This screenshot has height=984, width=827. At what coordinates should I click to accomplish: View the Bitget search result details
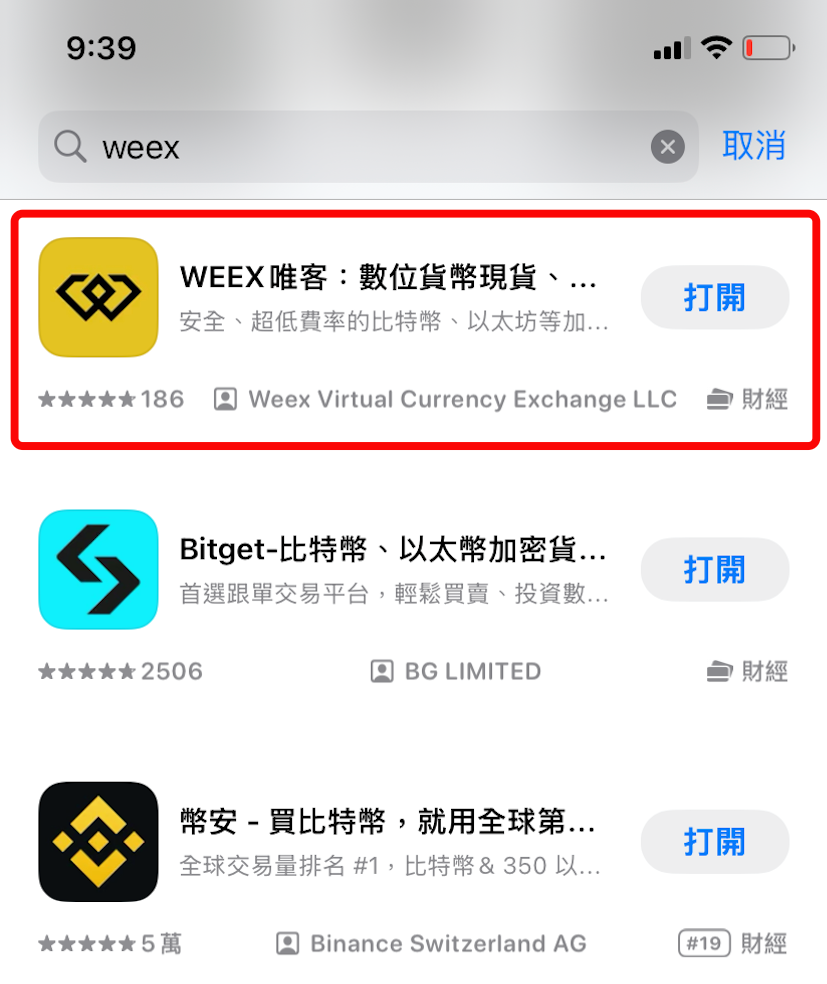(x=390, y=570)
